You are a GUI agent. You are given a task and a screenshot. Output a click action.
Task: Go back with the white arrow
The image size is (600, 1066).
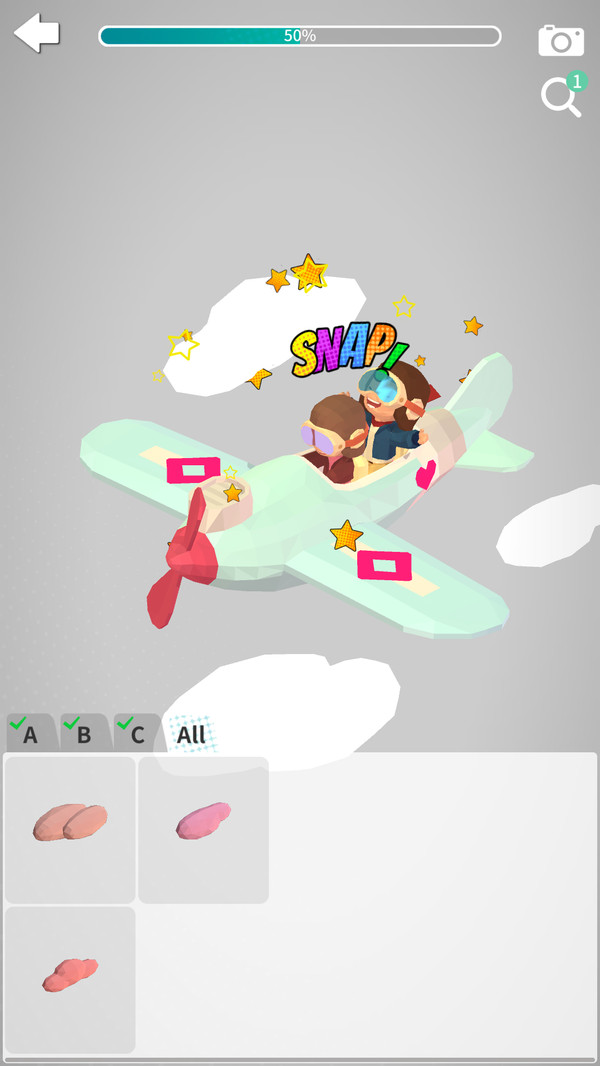[x=37, y=33]
